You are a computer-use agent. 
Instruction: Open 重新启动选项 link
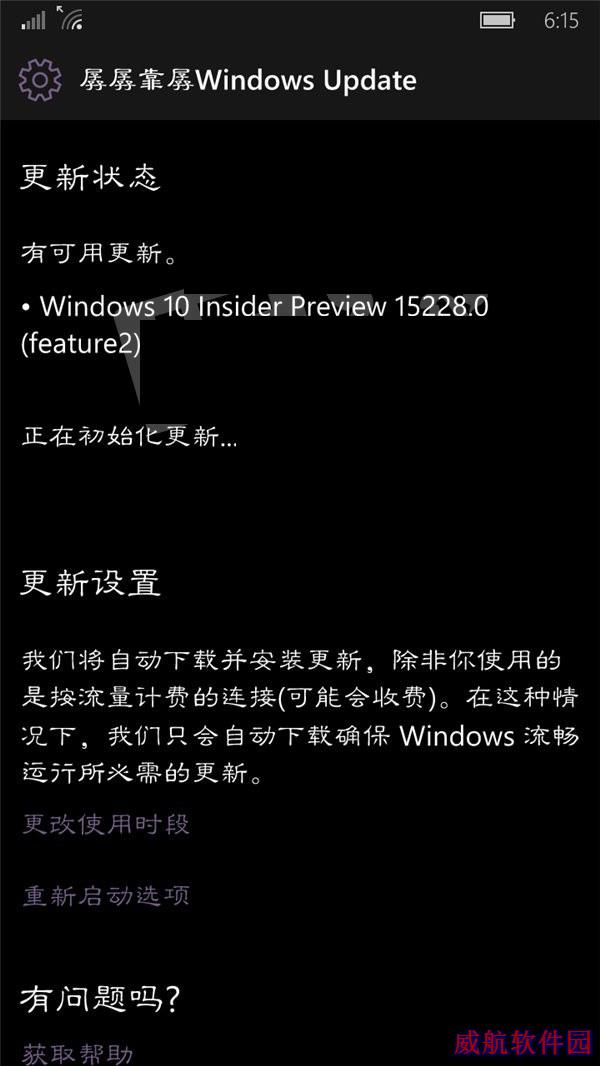click(x=106, y=895)
